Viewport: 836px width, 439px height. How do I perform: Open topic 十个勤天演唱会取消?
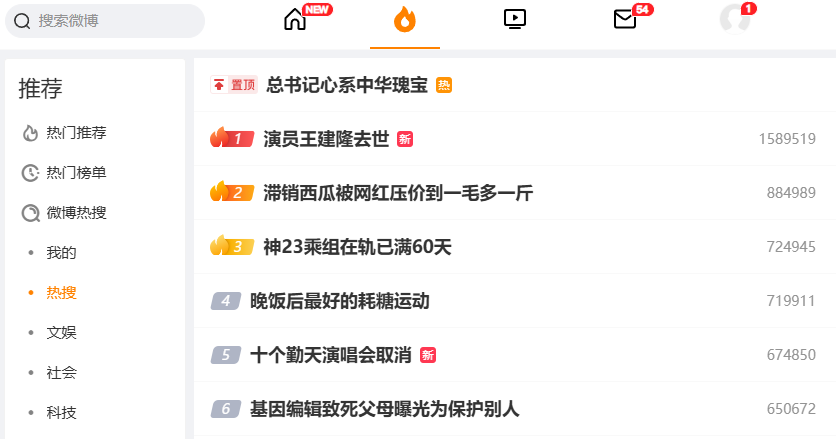tap(331, 355)
